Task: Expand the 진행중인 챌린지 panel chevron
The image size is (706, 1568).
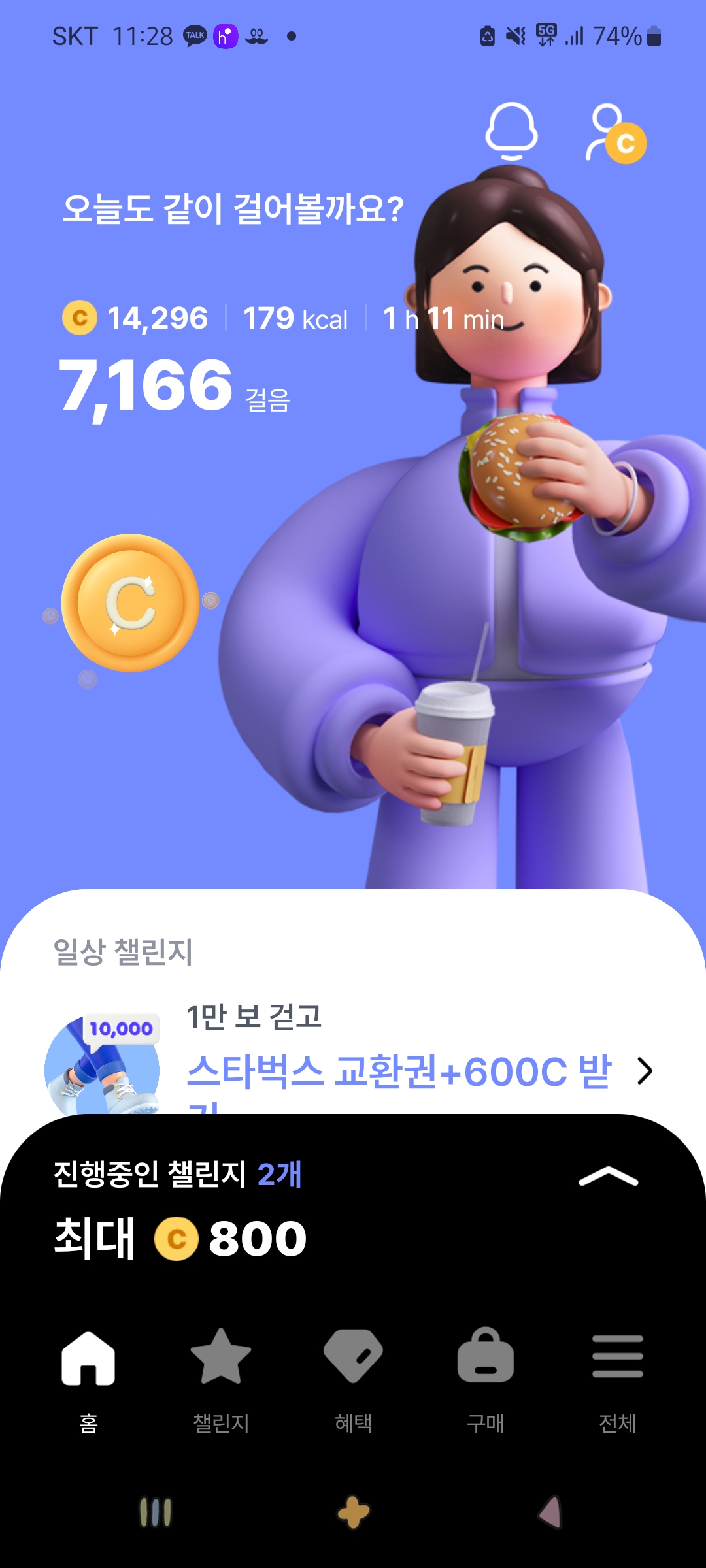Action: coord(608,1177)
